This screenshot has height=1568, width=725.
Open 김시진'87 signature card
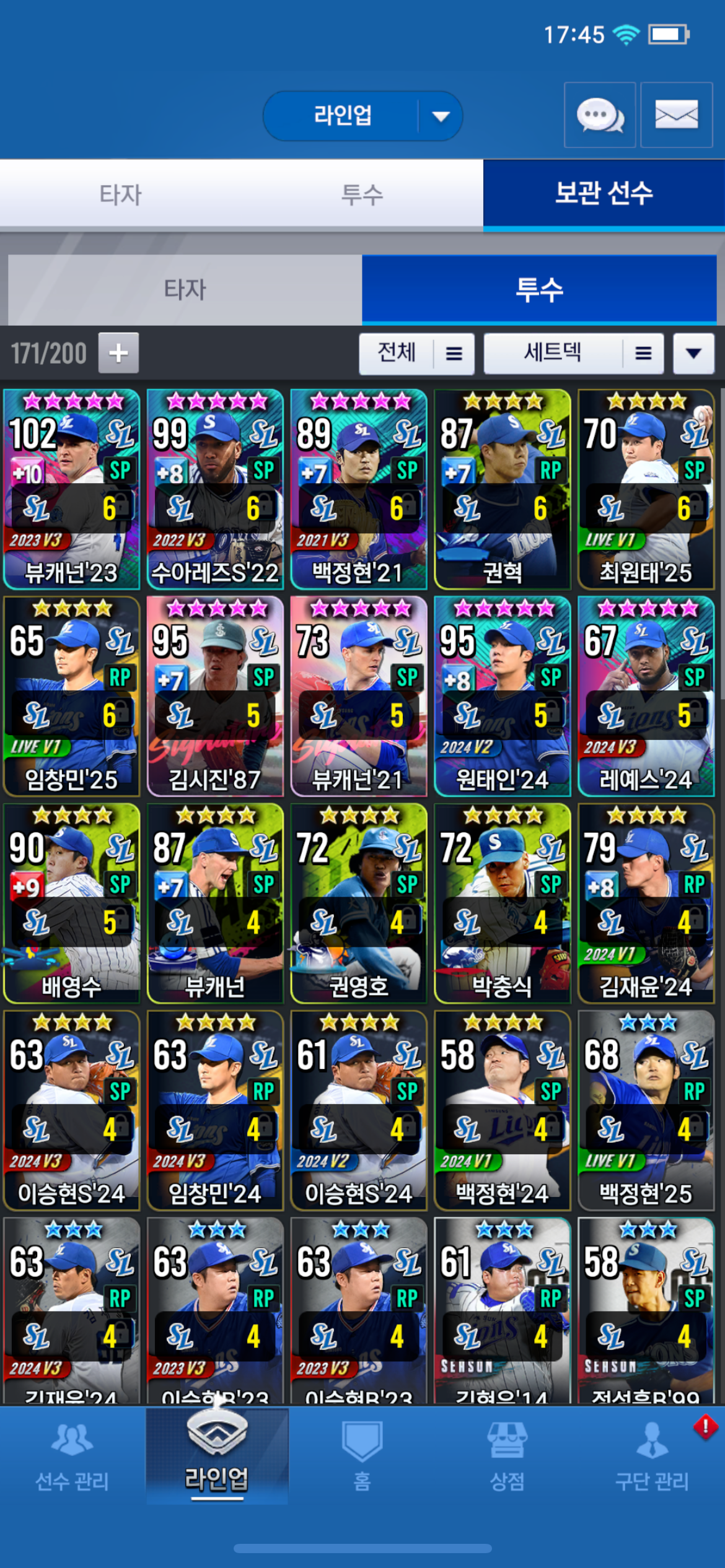pyautogui.click(x=215, y=696)
